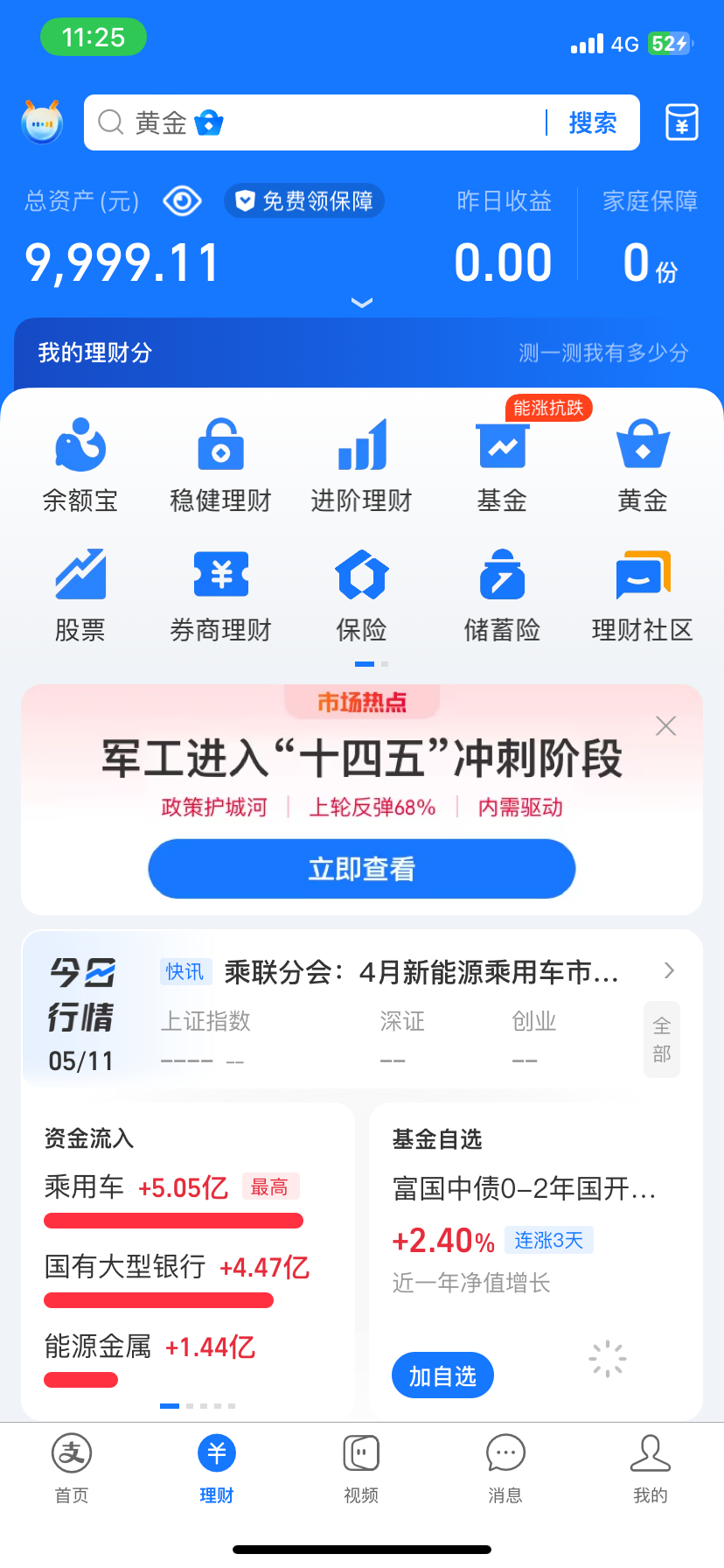Claim free coverage via 免费领保障

[304, 201]
